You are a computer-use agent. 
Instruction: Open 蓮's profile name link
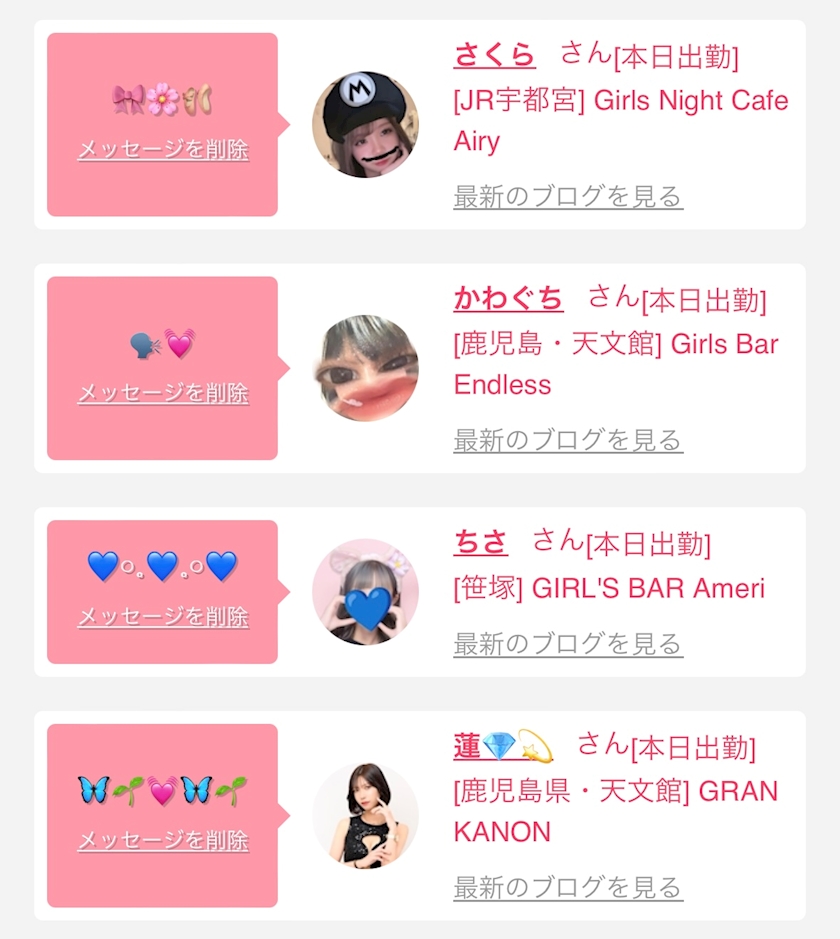pyautogui.click(x=503, y=746)
